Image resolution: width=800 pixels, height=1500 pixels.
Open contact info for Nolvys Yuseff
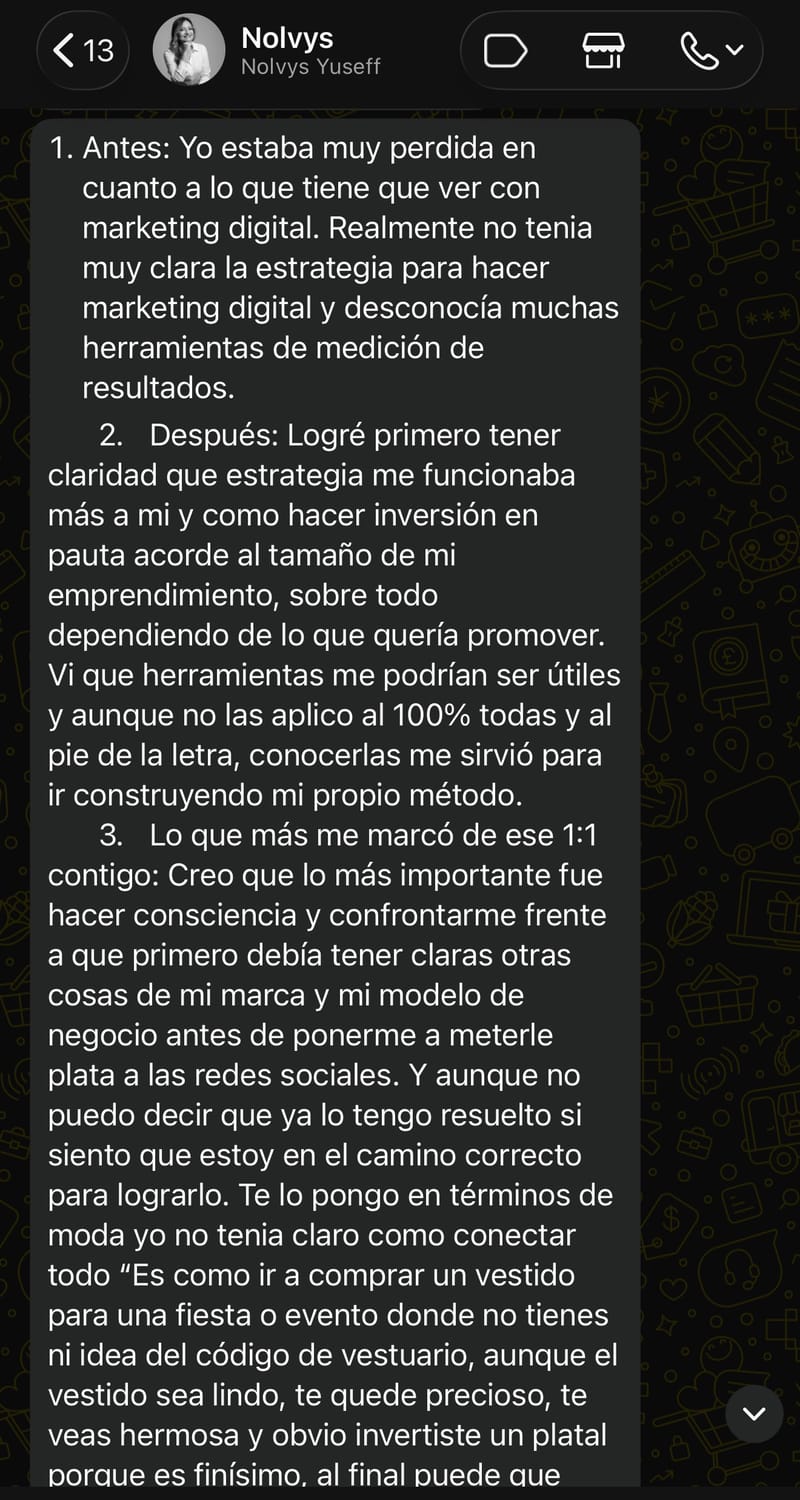(x=310, y=52)
